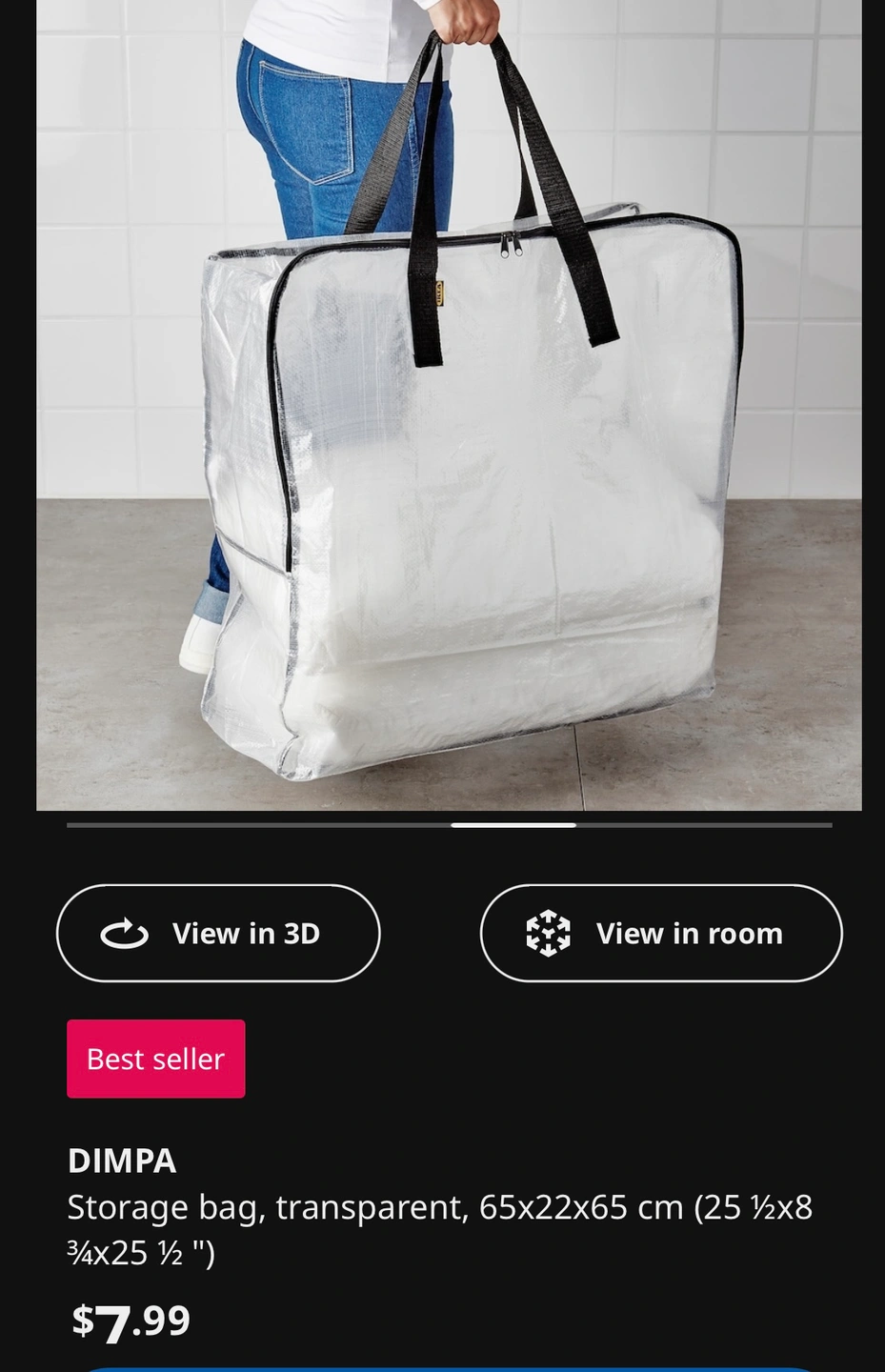Launch View in room AR mode
Image resolution: width=885 pixels, height=1372 pixels.
pyautogui.click(x=661, y=933)
